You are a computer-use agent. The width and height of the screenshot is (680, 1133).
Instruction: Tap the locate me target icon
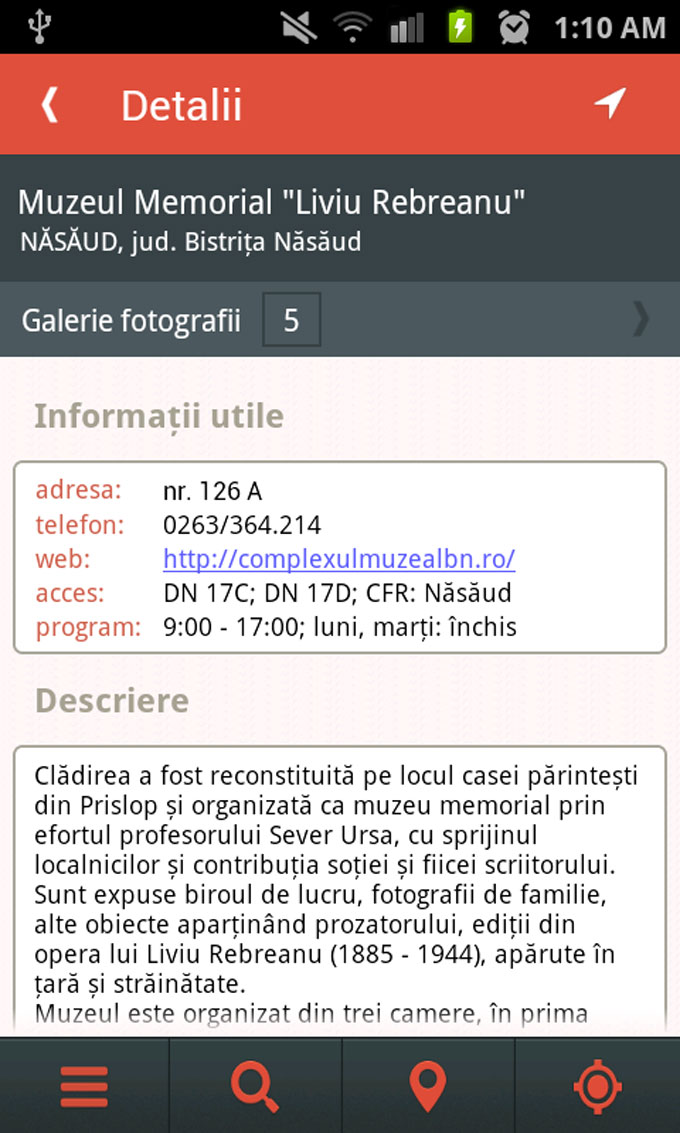[x=598, y=1086]
